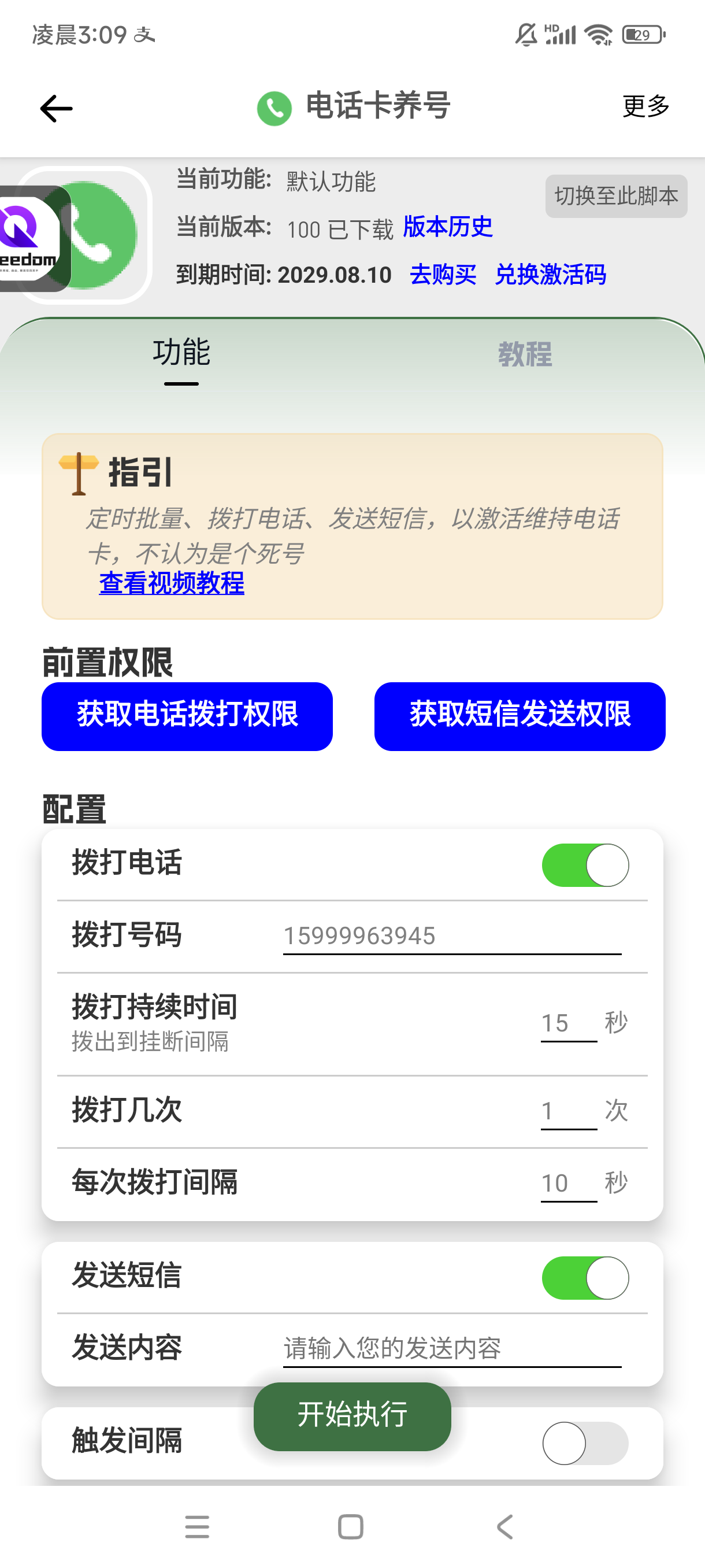This screenshot has height=1568, width=705.
Task: Open 兑换激活码 link
Action: click(x=550, y=275)
